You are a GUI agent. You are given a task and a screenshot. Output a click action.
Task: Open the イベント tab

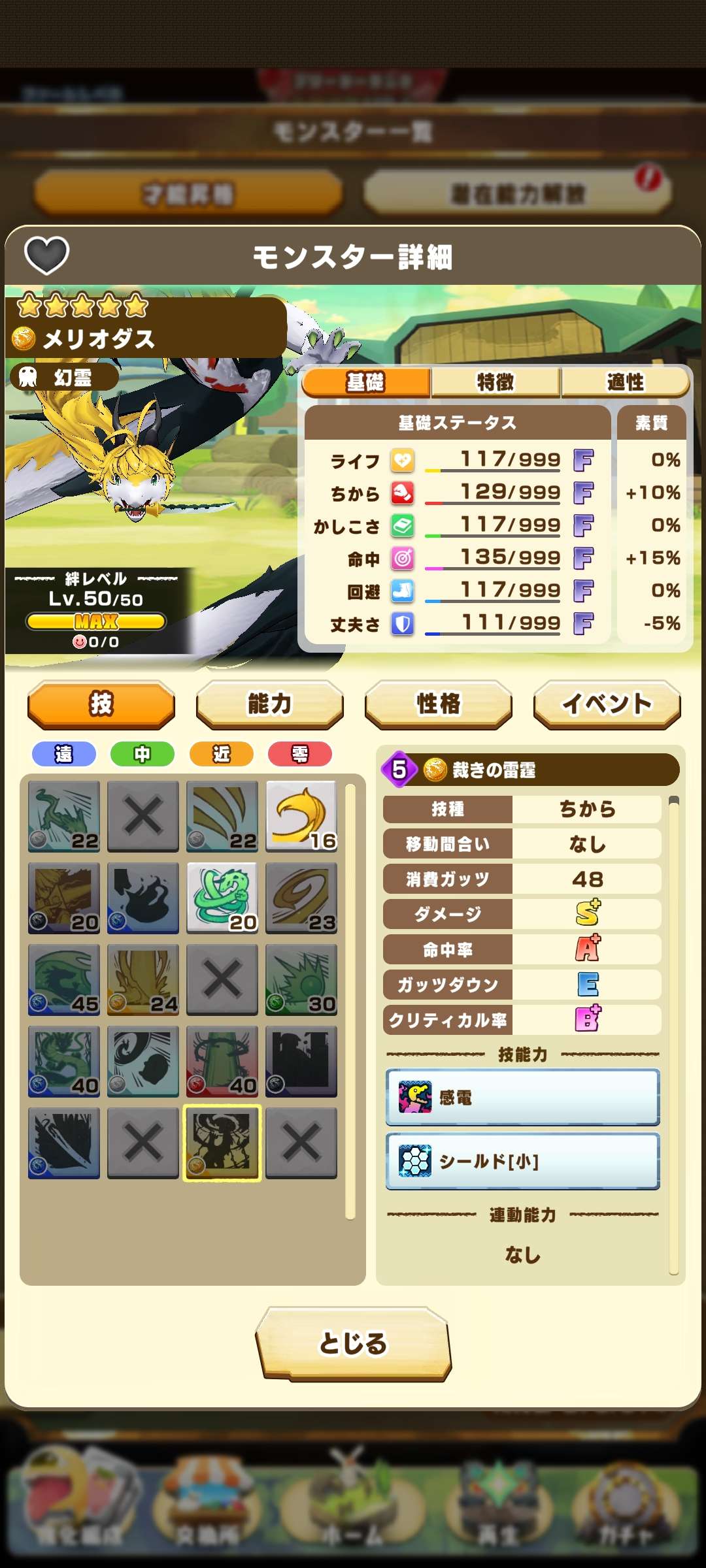[607, 704]
